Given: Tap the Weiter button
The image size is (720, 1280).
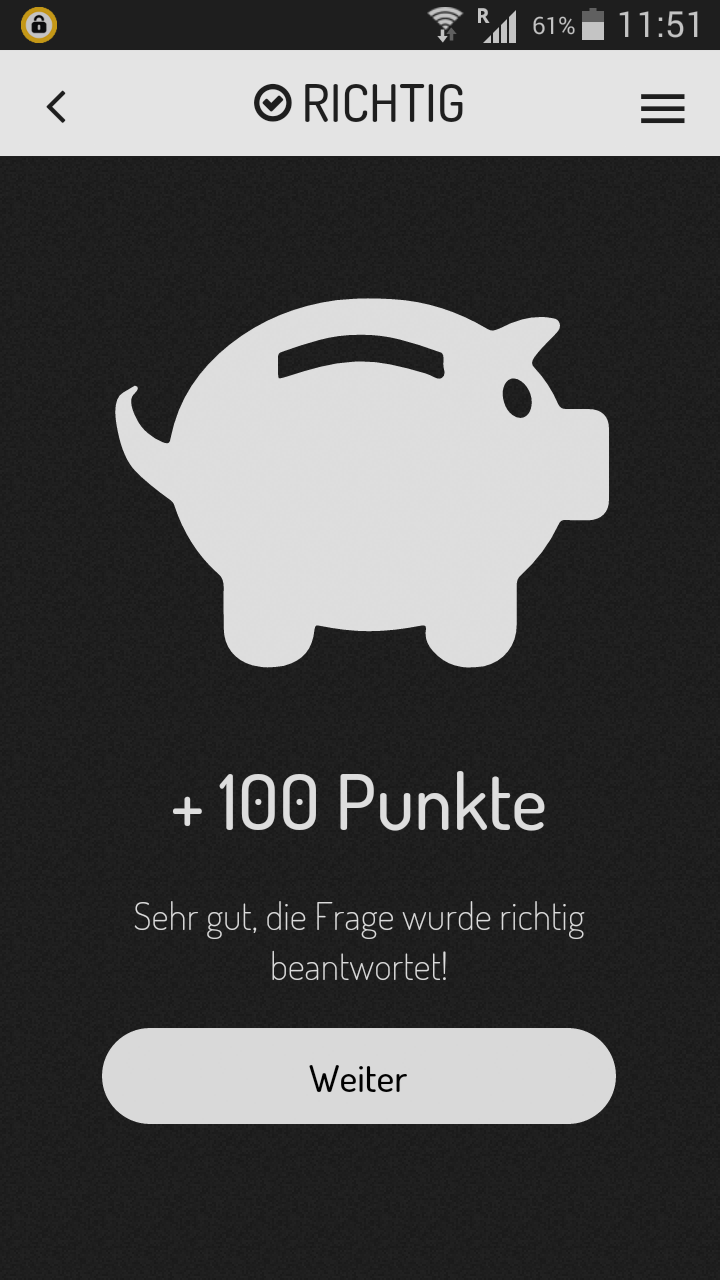Looking at the screenshot, I should 358,1076.
